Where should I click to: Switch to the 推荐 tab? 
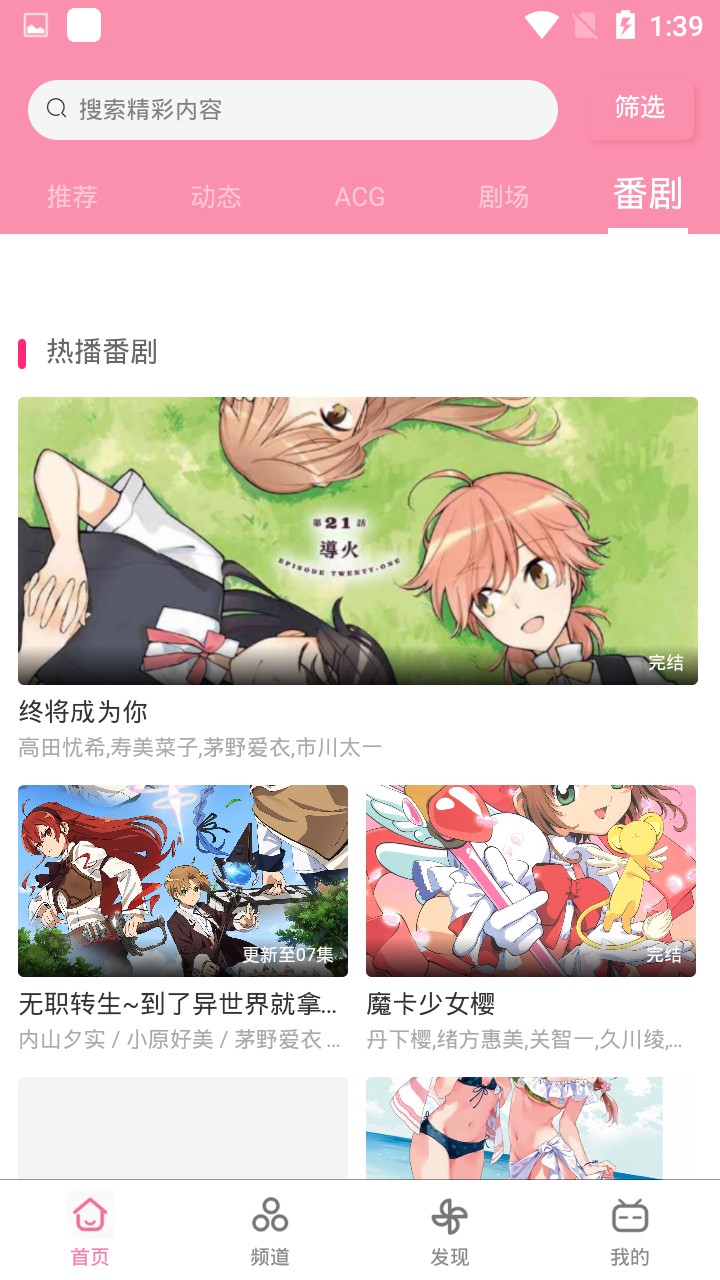click(70, 197)
